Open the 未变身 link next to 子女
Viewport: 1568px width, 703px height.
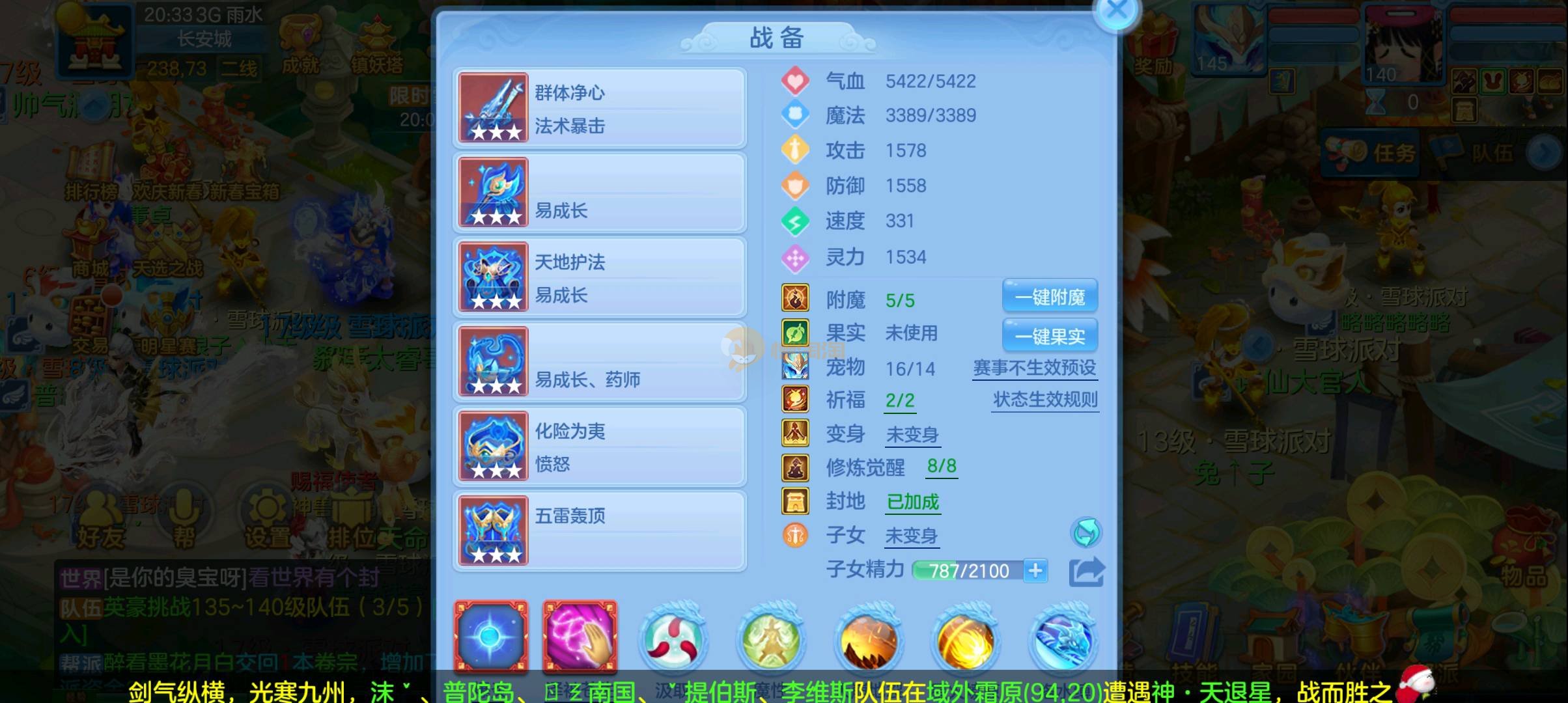[x=911, y=536]
